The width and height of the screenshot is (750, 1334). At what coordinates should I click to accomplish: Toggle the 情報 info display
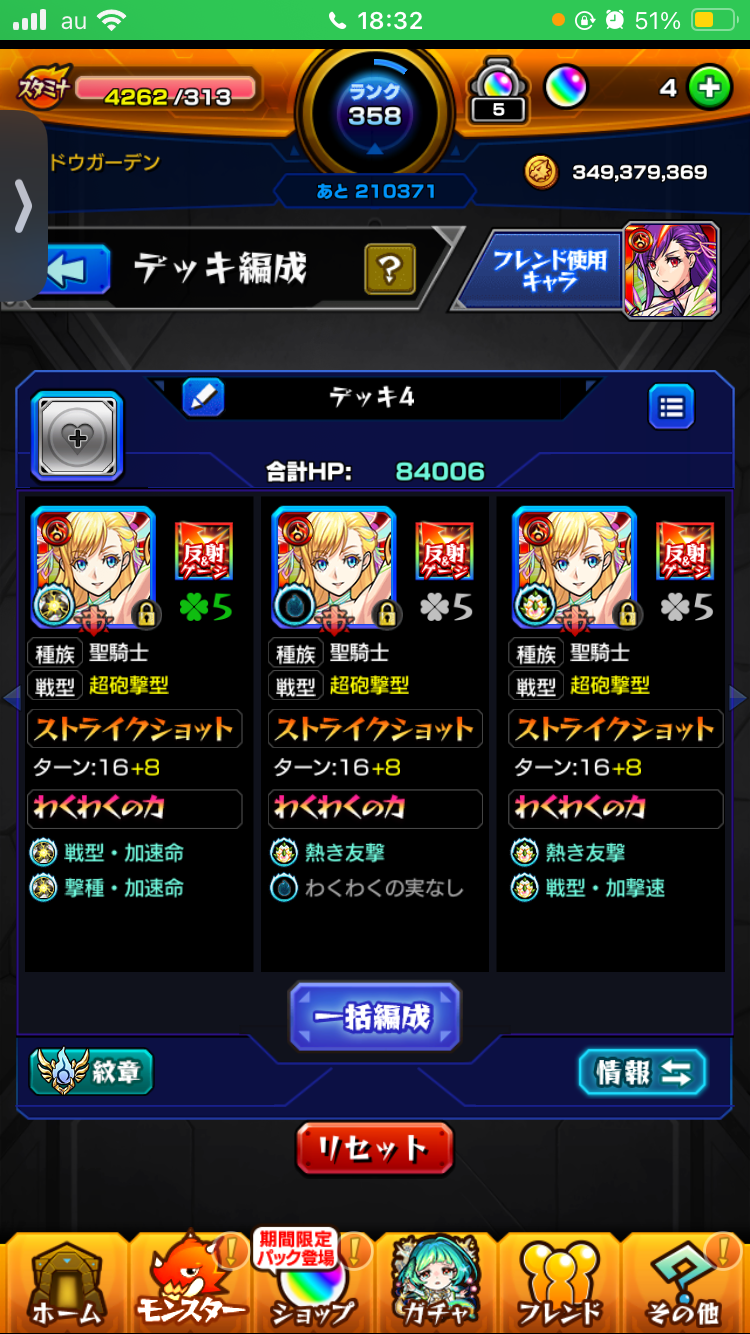[642, 1072]
